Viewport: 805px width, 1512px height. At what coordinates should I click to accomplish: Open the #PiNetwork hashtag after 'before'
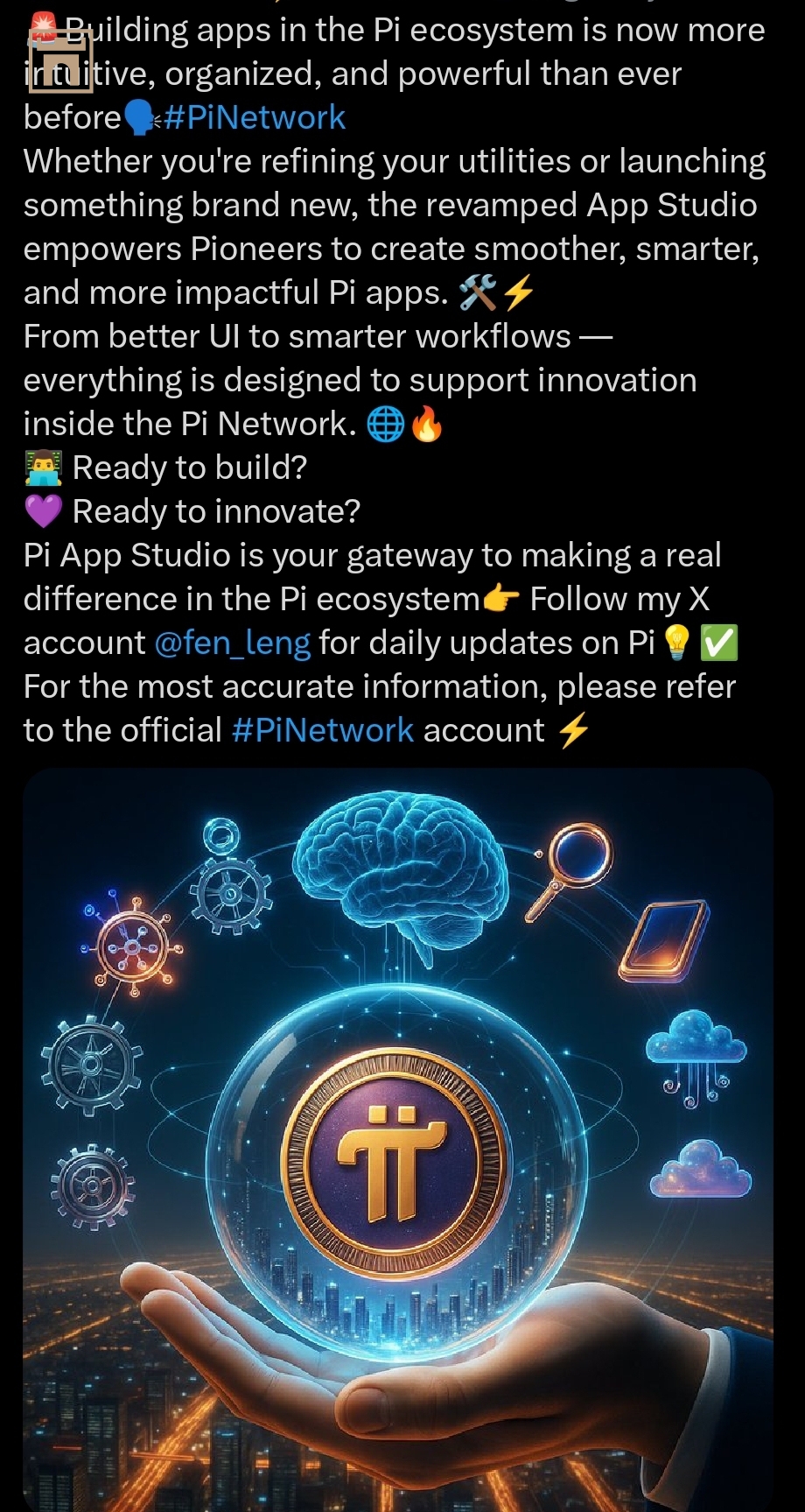tap(255, 117)
